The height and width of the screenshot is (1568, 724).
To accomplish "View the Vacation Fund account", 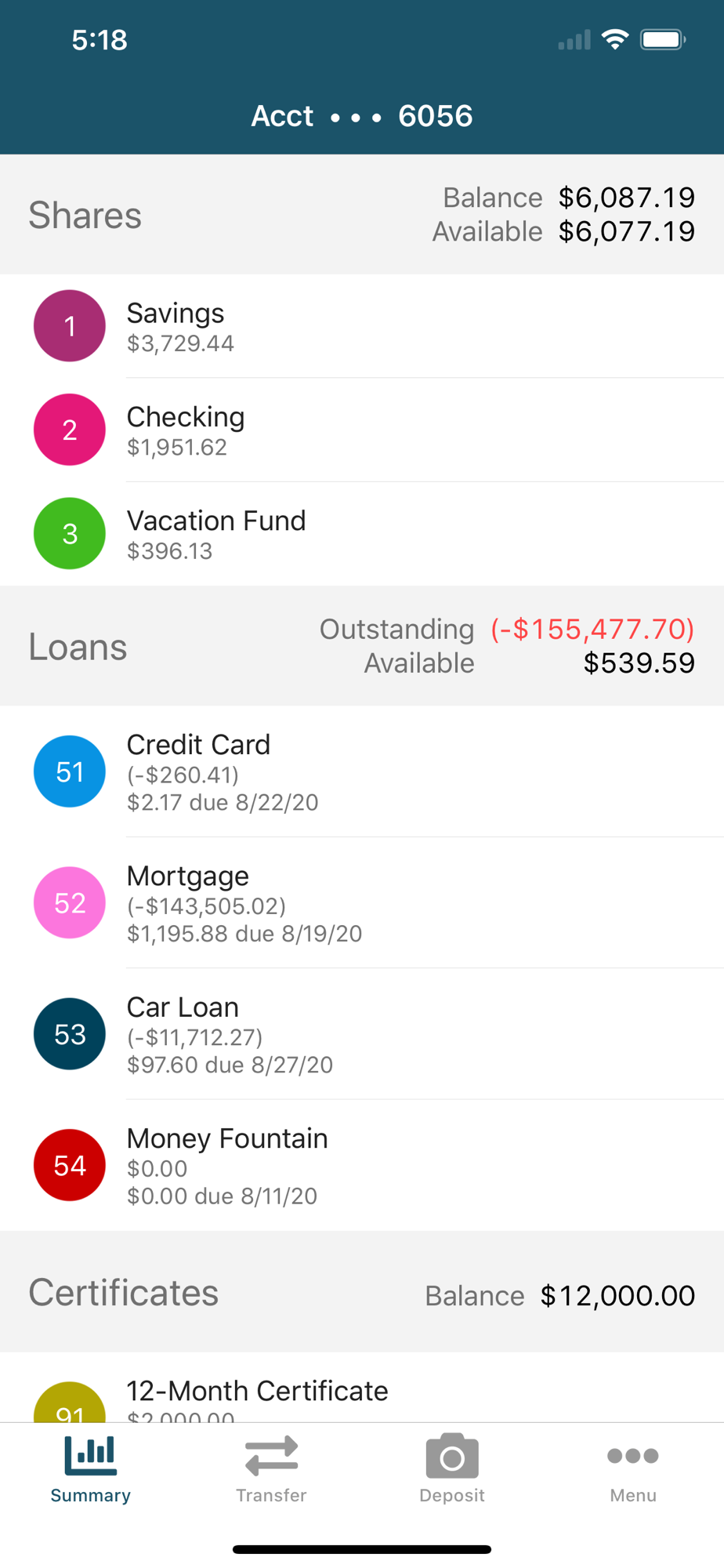I will pyautogui.click(x=362, y=534).
